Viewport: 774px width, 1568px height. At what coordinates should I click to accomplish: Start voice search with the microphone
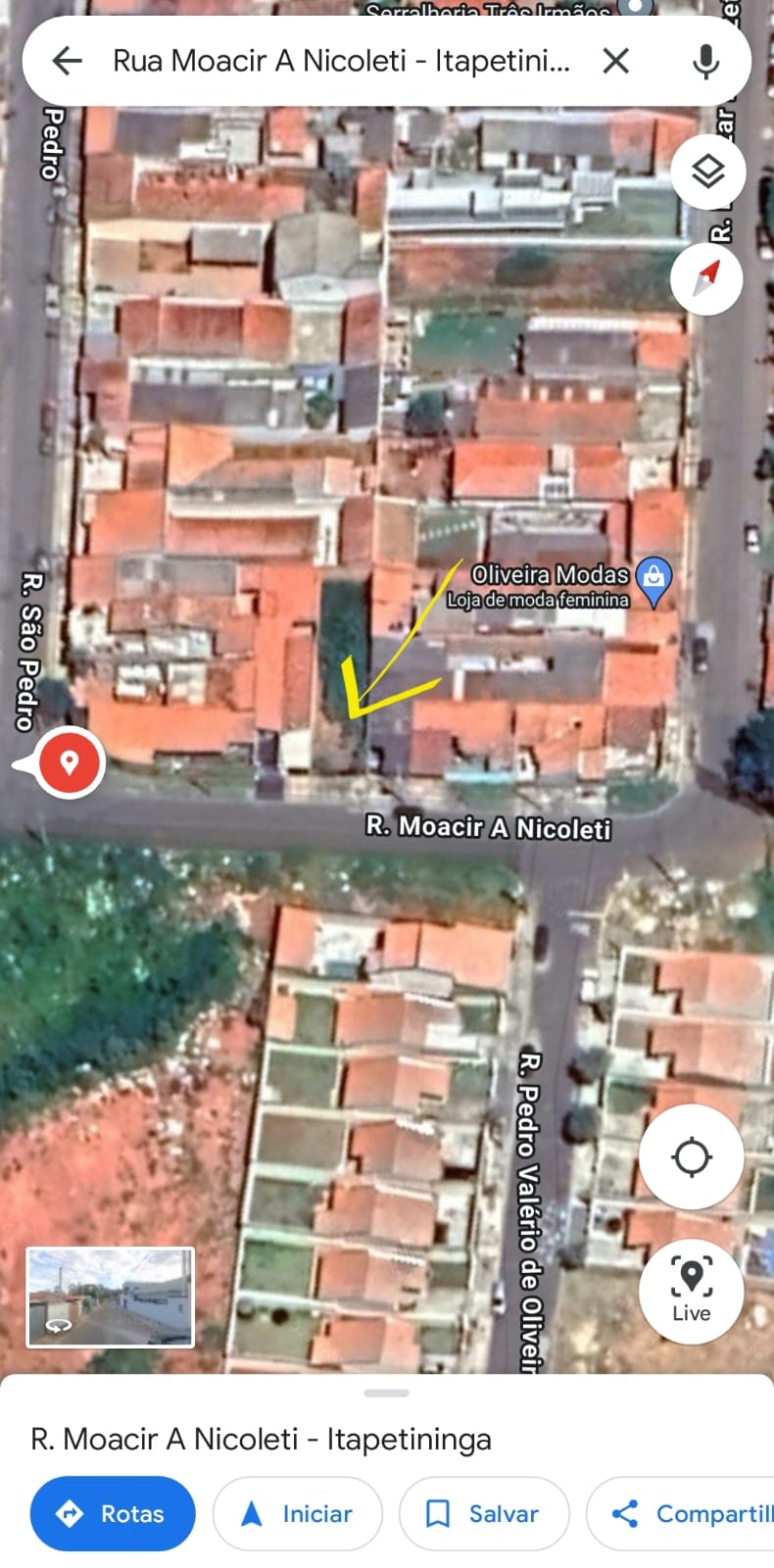[705, 61]
